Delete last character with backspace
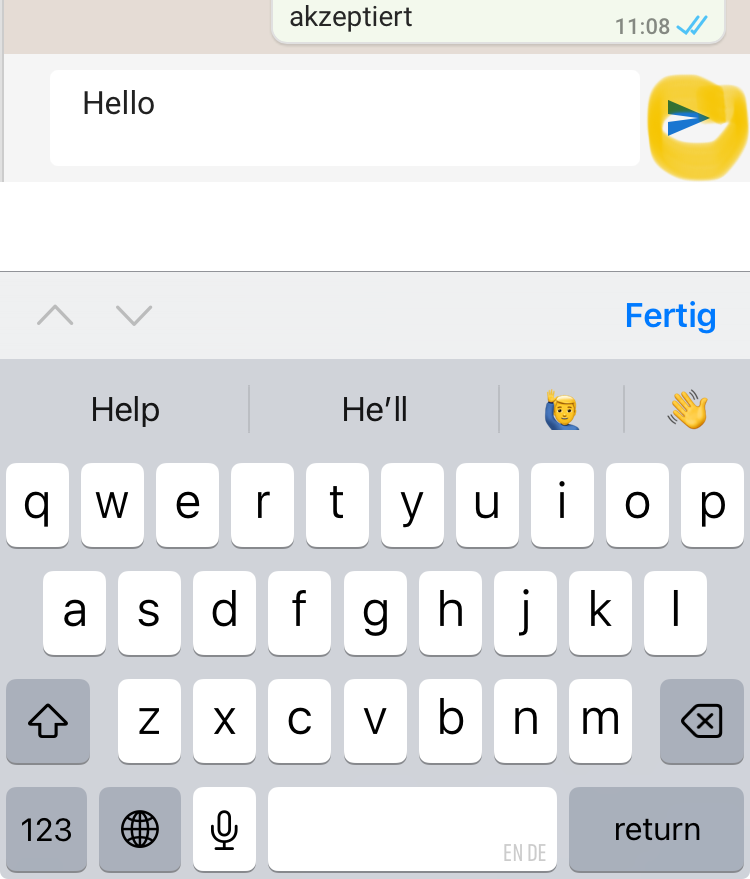 click(x=701, y=721)
